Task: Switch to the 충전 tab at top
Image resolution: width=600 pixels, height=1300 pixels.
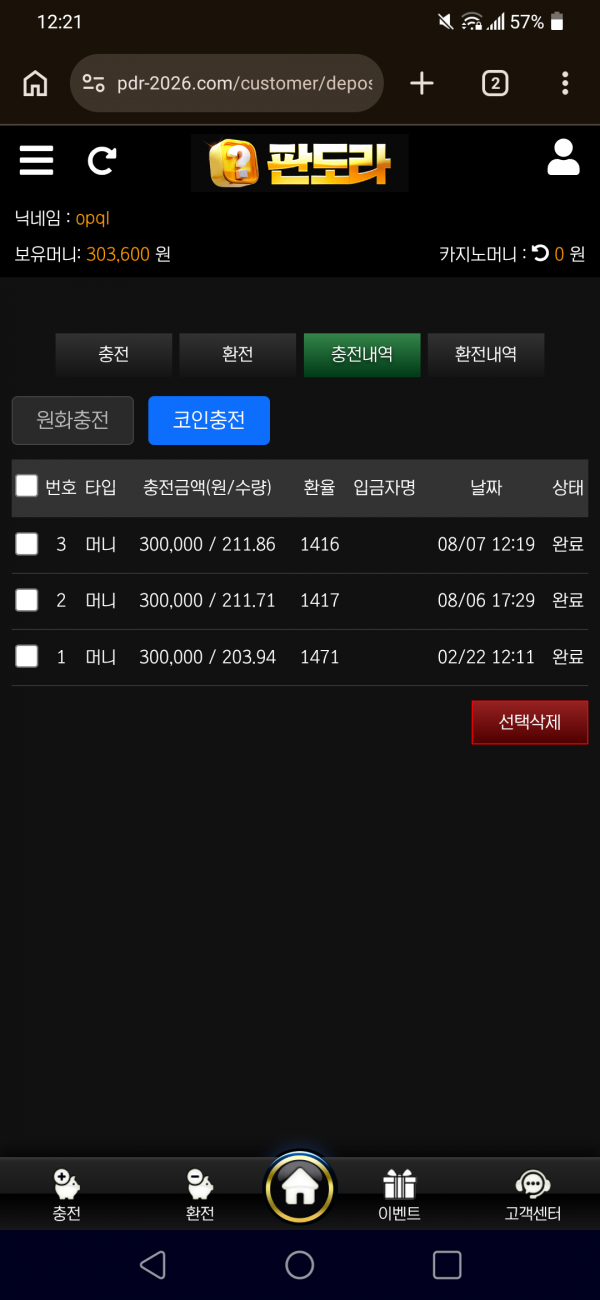Action: [x=114, y=355]
